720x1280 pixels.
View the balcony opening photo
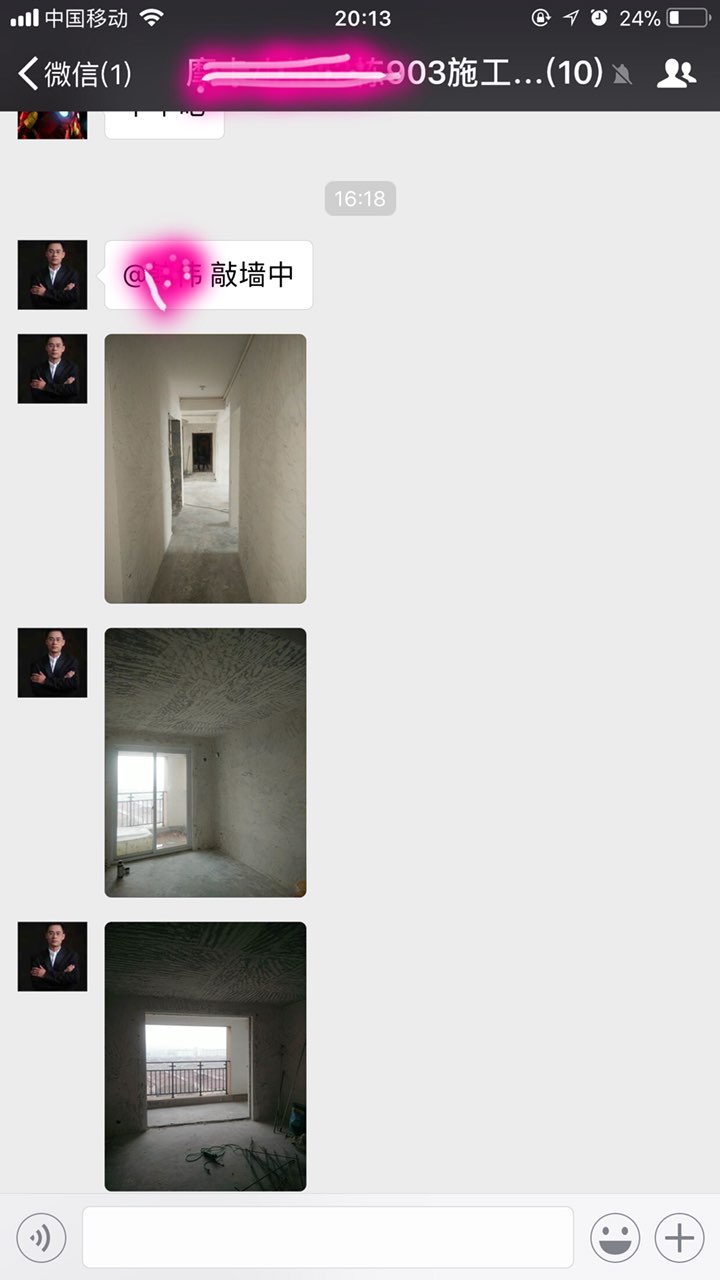click(x=205, y=1056)
